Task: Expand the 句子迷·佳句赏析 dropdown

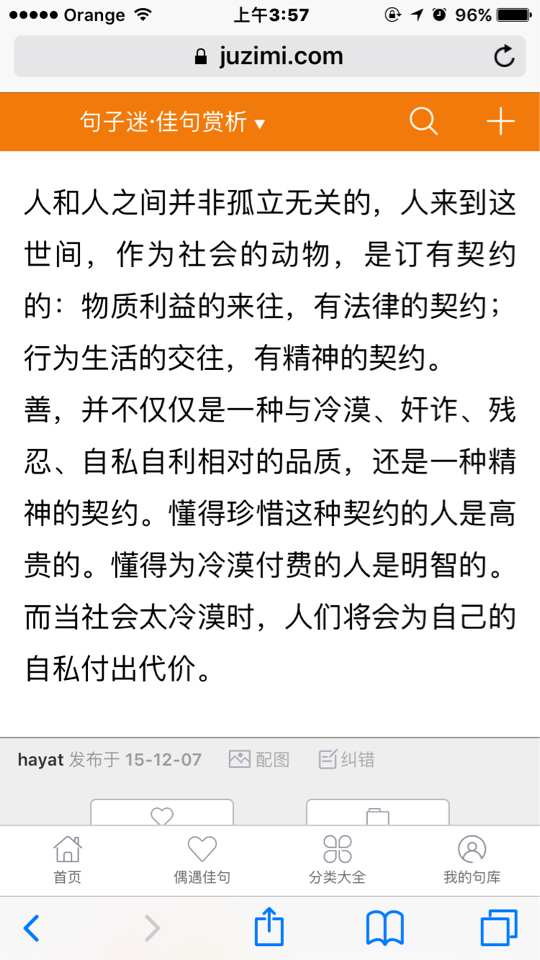Action: 173,122
